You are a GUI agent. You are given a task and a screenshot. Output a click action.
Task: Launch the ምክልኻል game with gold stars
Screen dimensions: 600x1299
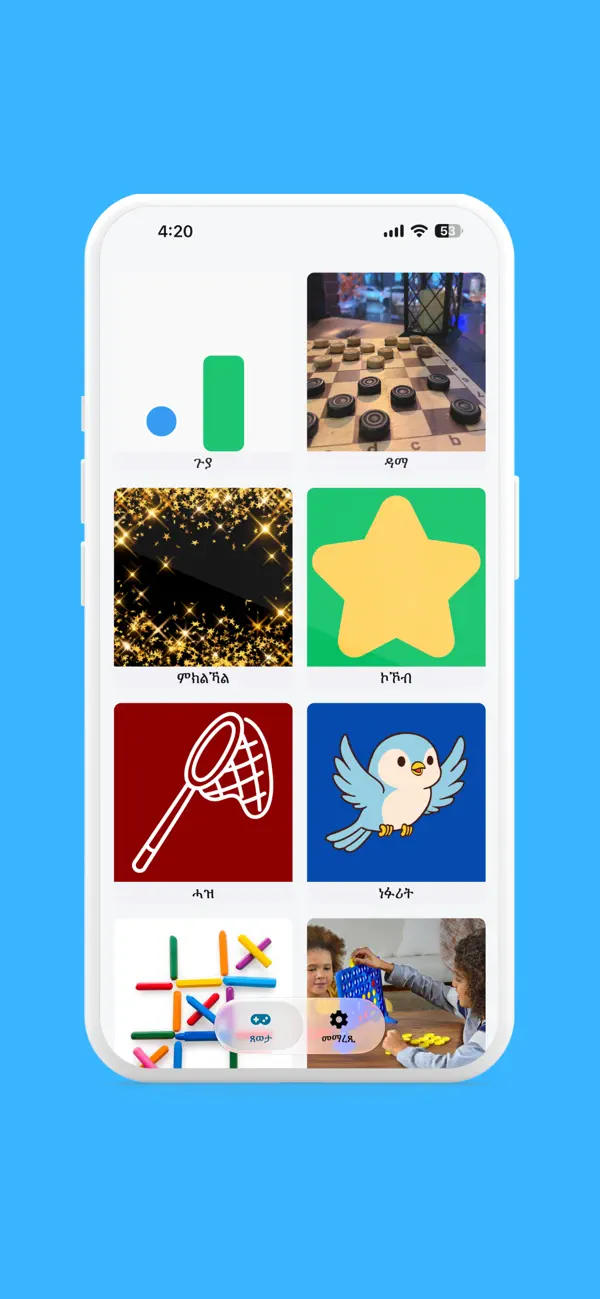[x=203, y=587]
